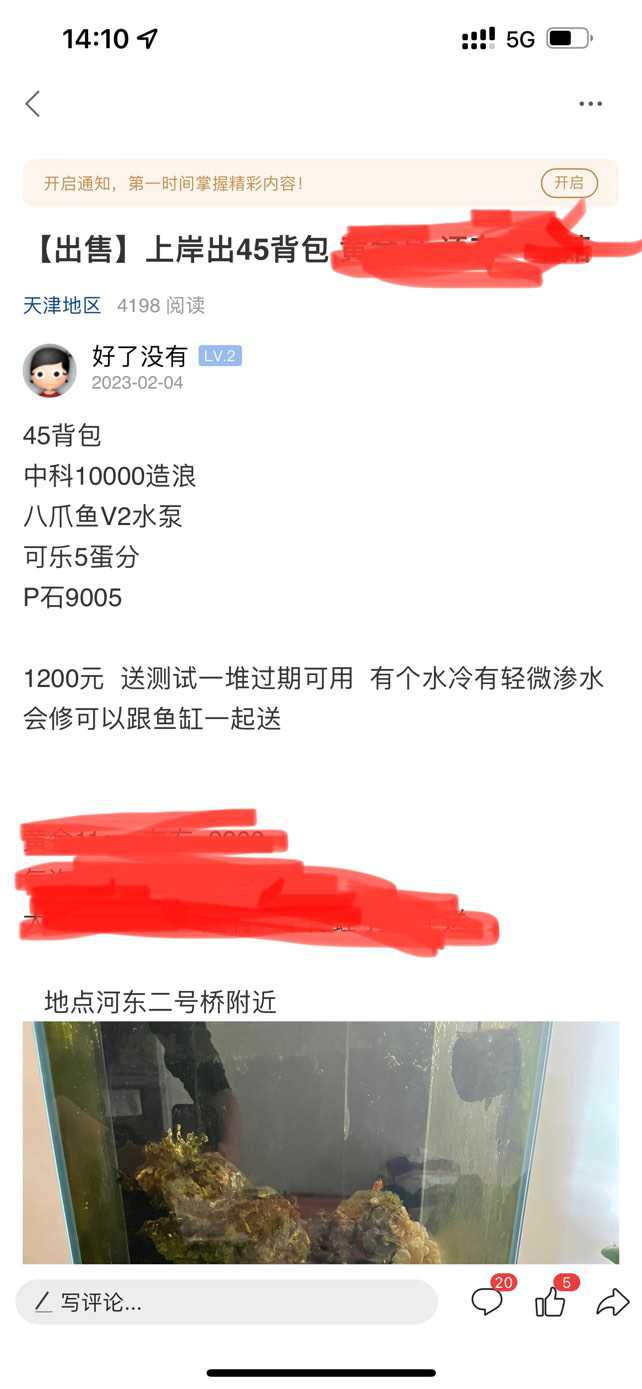The height and width of the screenshot is (1389, 642).
Task: Tap 开启 to enable notifications
Action: click(x=569, y=183)
